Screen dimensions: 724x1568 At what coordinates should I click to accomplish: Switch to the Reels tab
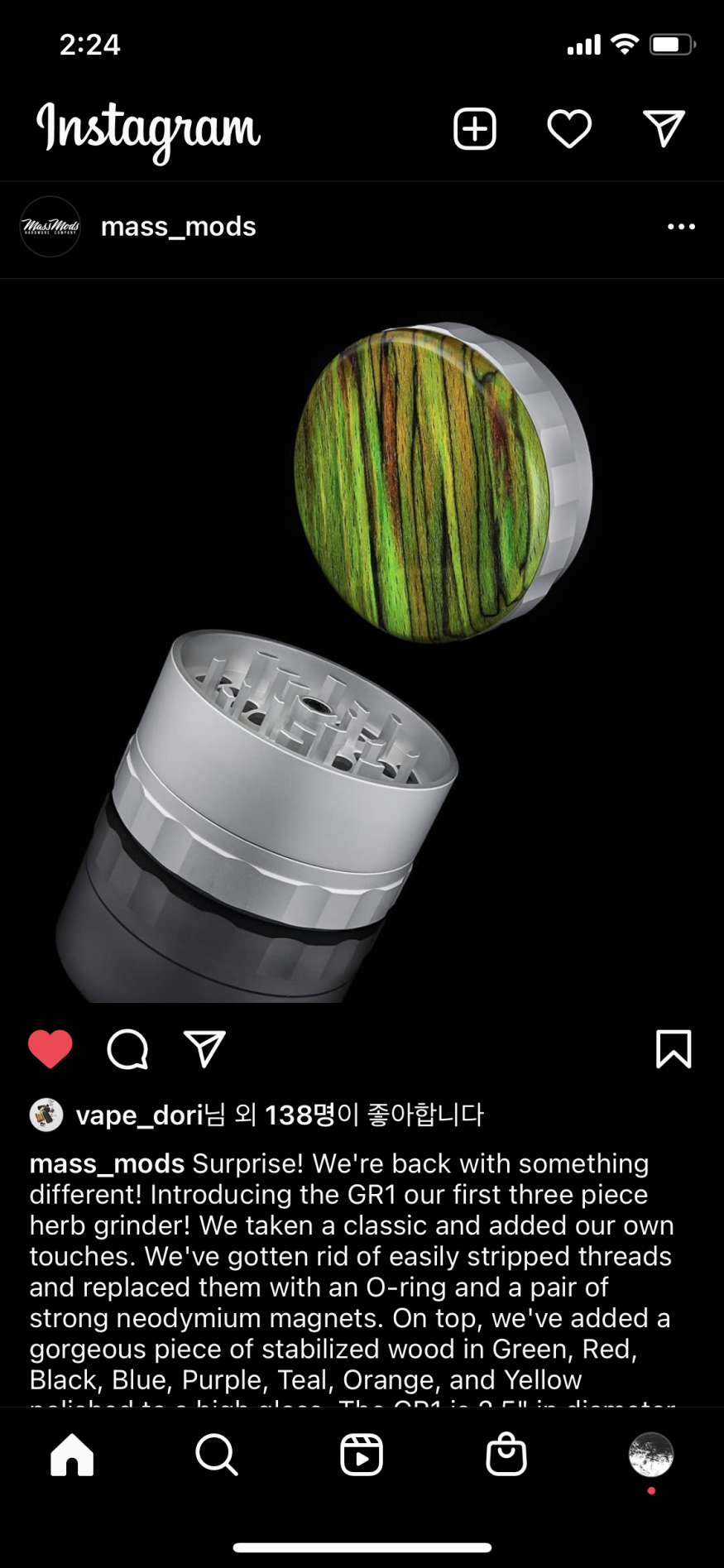pos(362,1455)
